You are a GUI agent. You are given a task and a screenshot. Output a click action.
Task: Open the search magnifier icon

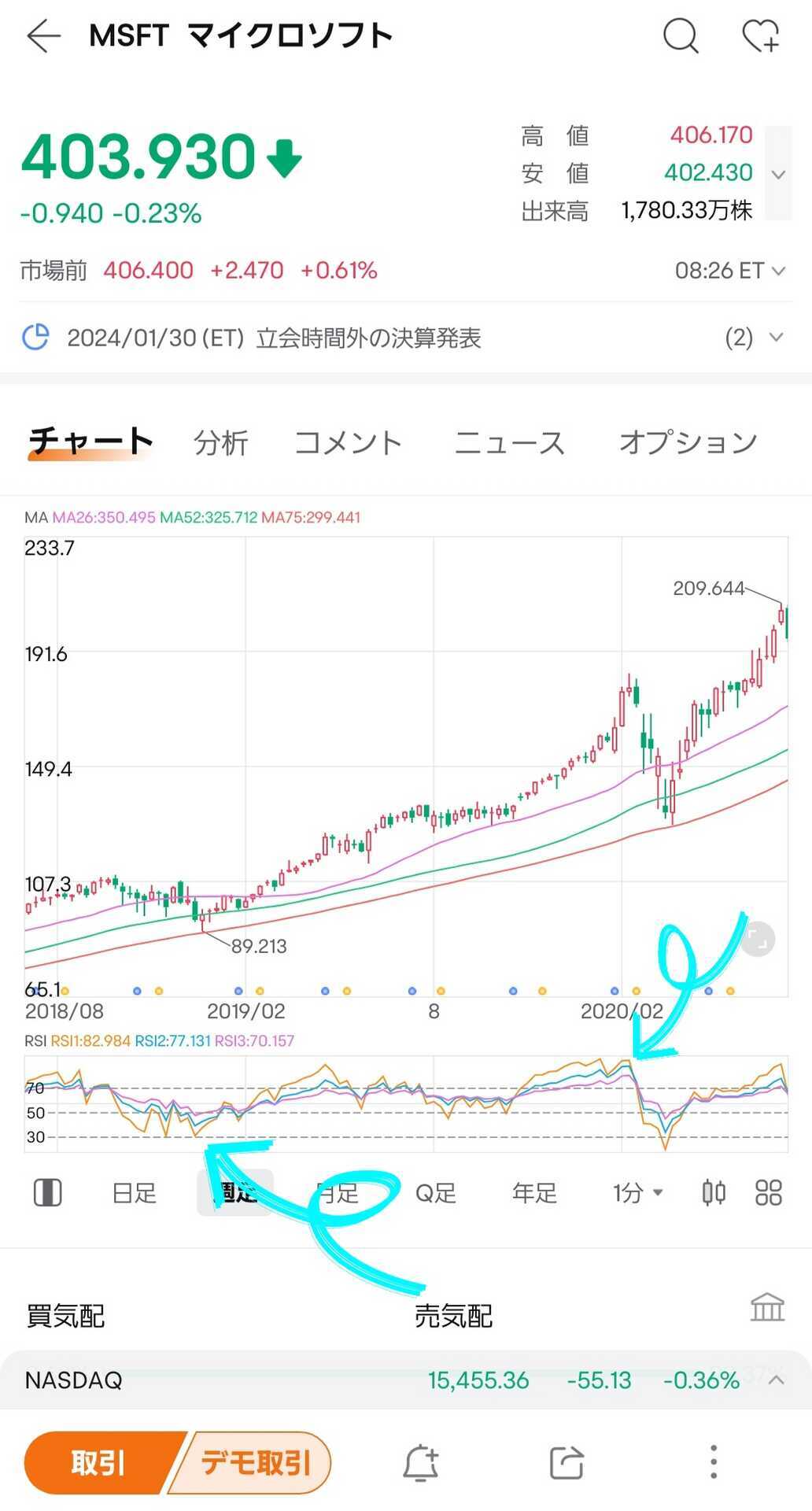coord(681,36)
